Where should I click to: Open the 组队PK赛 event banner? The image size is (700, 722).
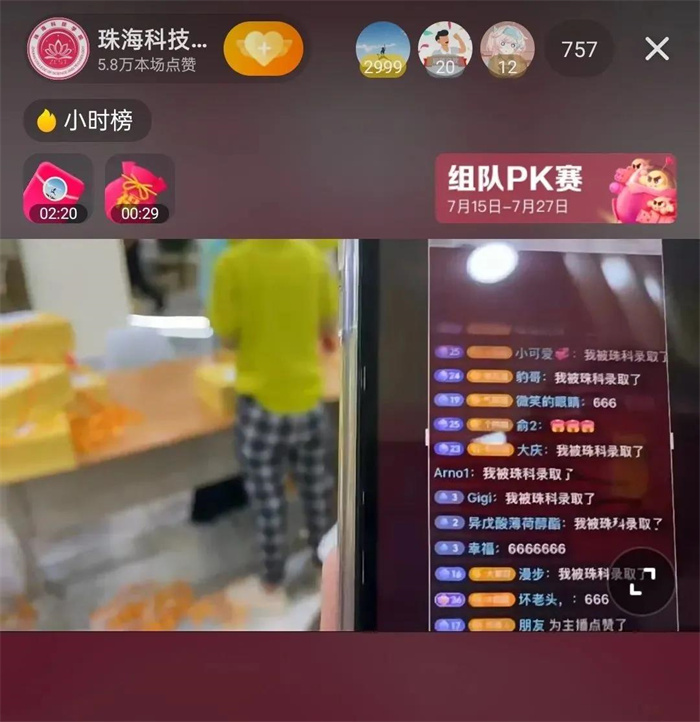555,188
